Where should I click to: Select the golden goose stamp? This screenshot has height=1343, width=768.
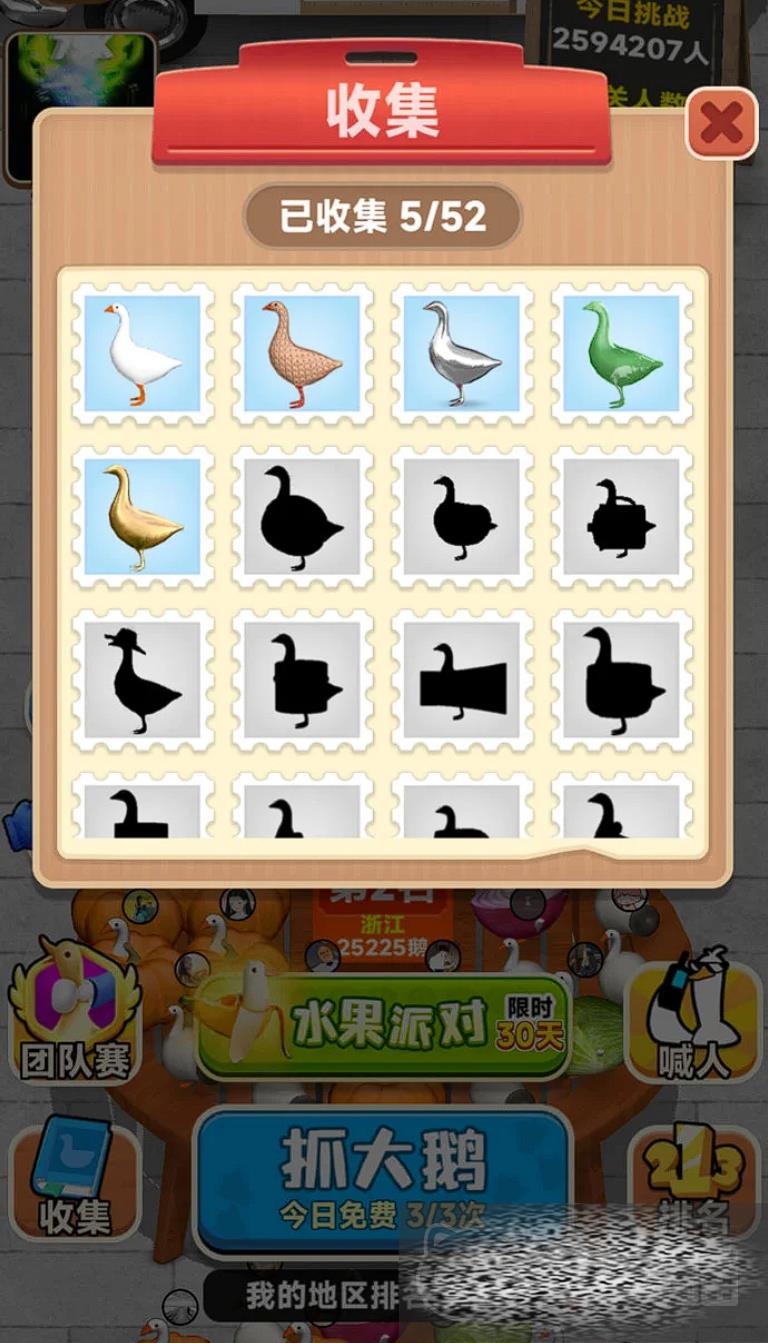click(x=142, y=517)
